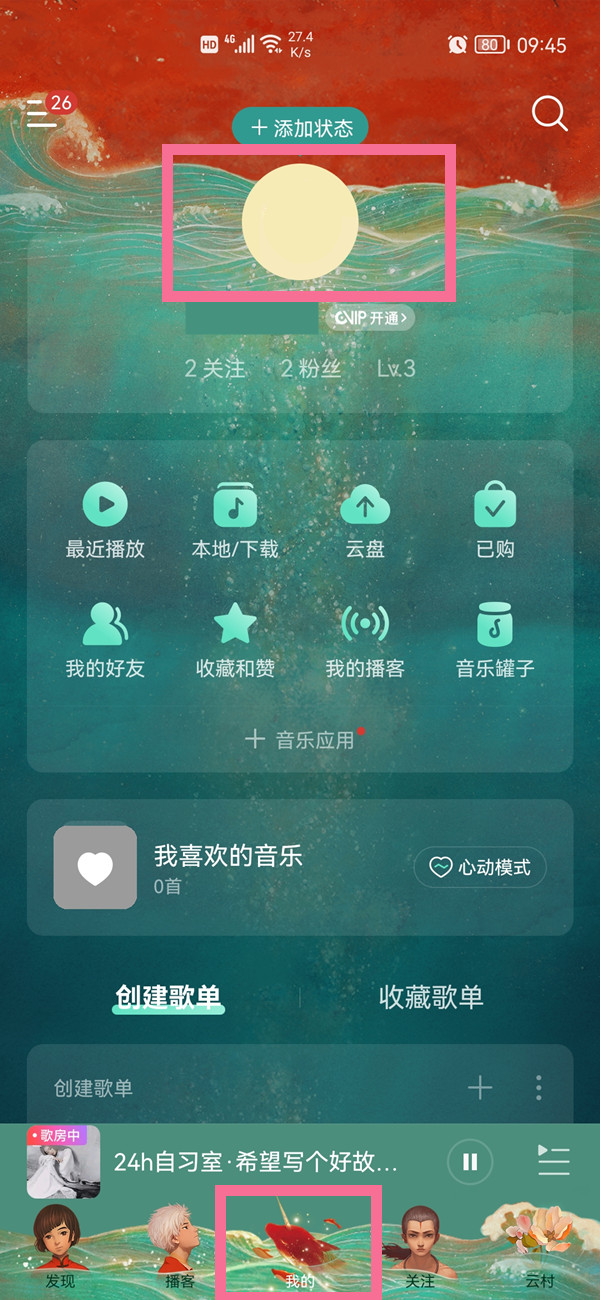
Task: Tap 音乐应用 to add music apps
Action: pos(301,740)
